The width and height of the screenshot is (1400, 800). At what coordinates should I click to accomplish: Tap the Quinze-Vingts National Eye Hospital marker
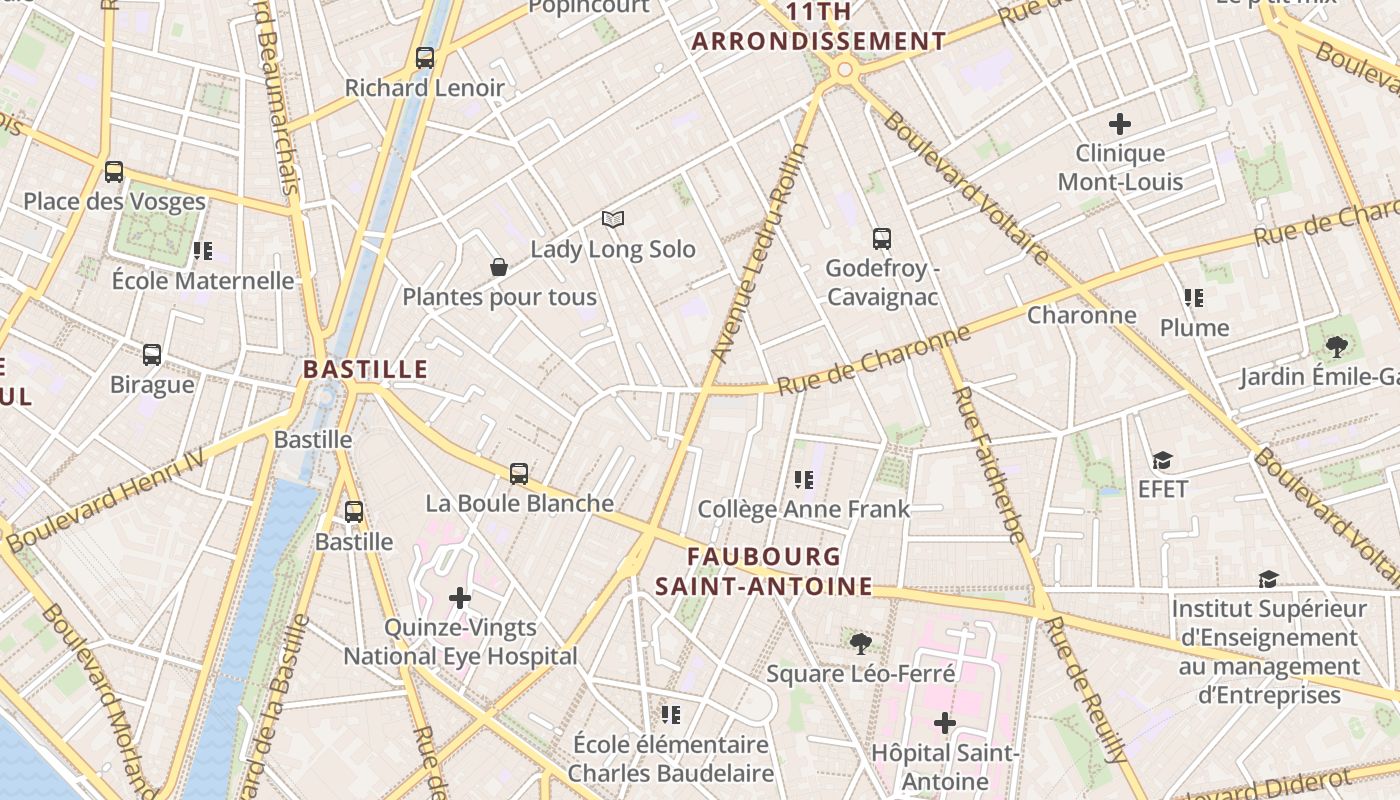(460, 599)
